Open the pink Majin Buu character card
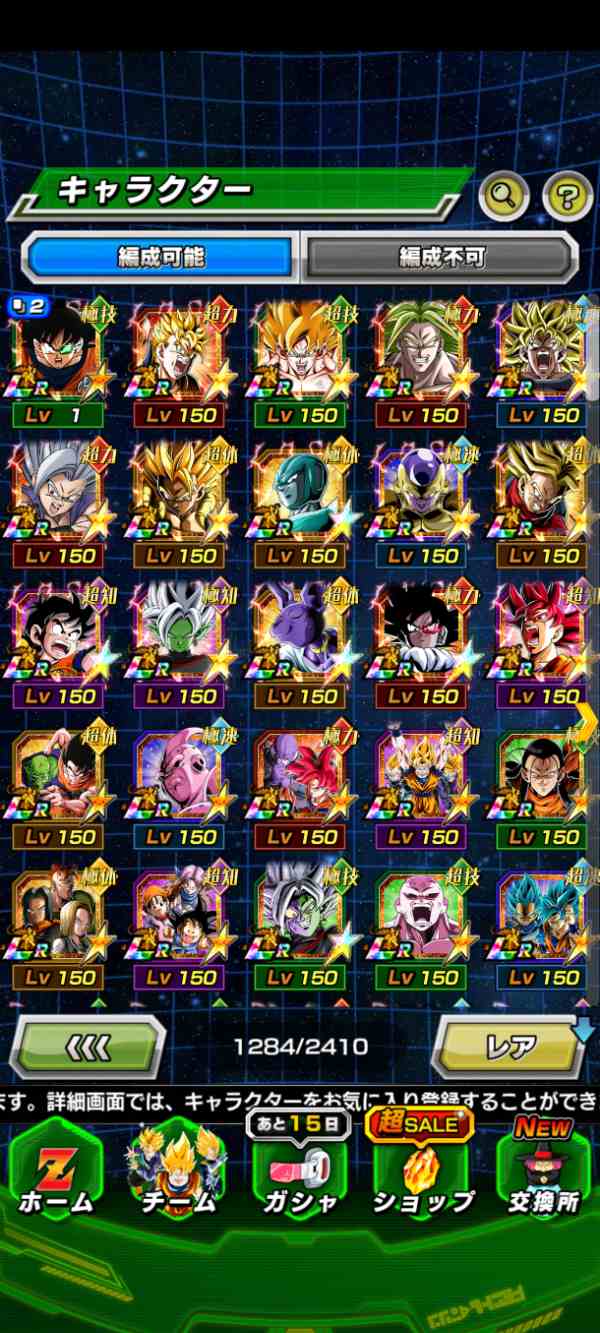The image size is (600, 1333). click(180, 783)
